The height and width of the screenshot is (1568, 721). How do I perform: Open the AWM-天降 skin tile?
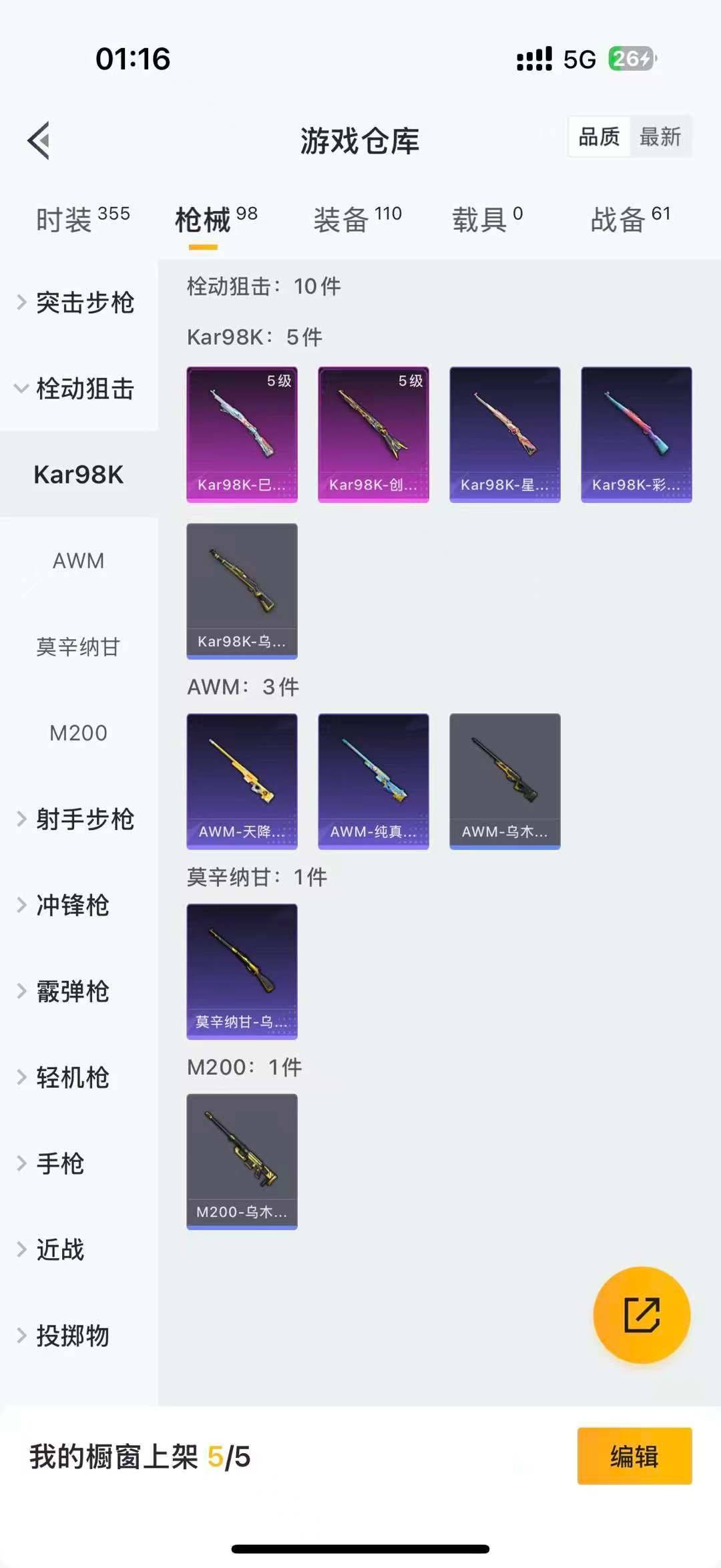242,781
